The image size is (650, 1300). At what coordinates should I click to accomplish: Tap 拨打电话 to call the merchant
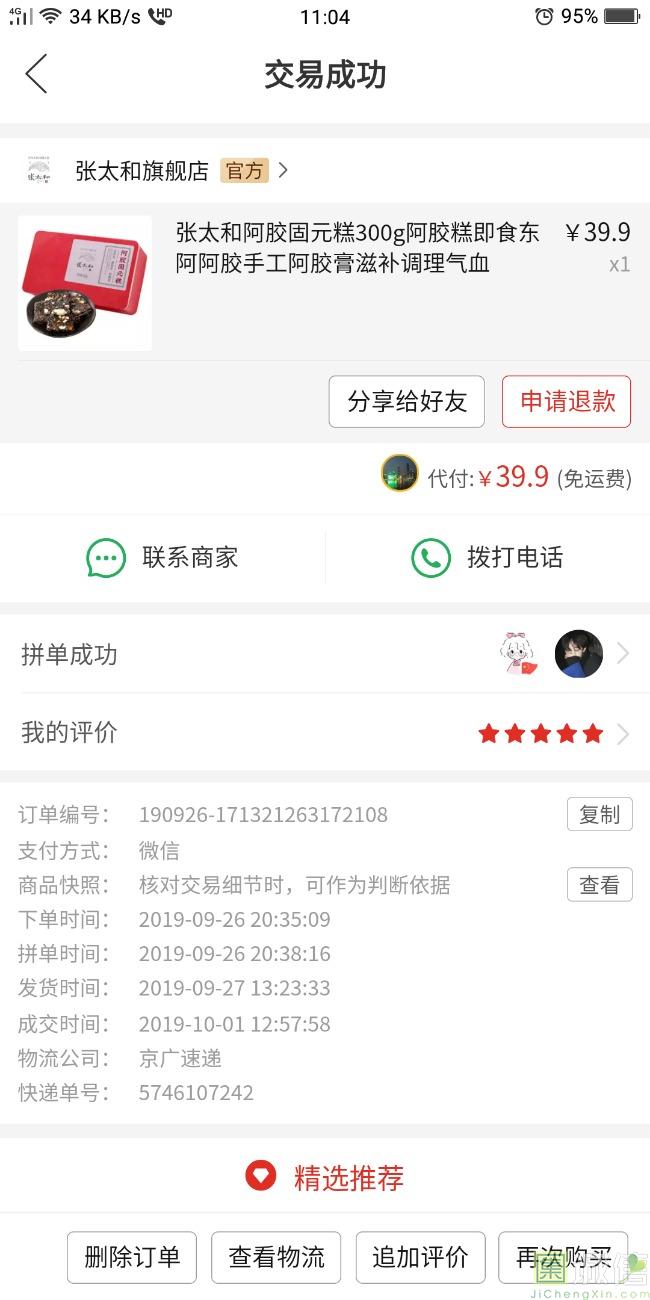(x=488, y=557)
